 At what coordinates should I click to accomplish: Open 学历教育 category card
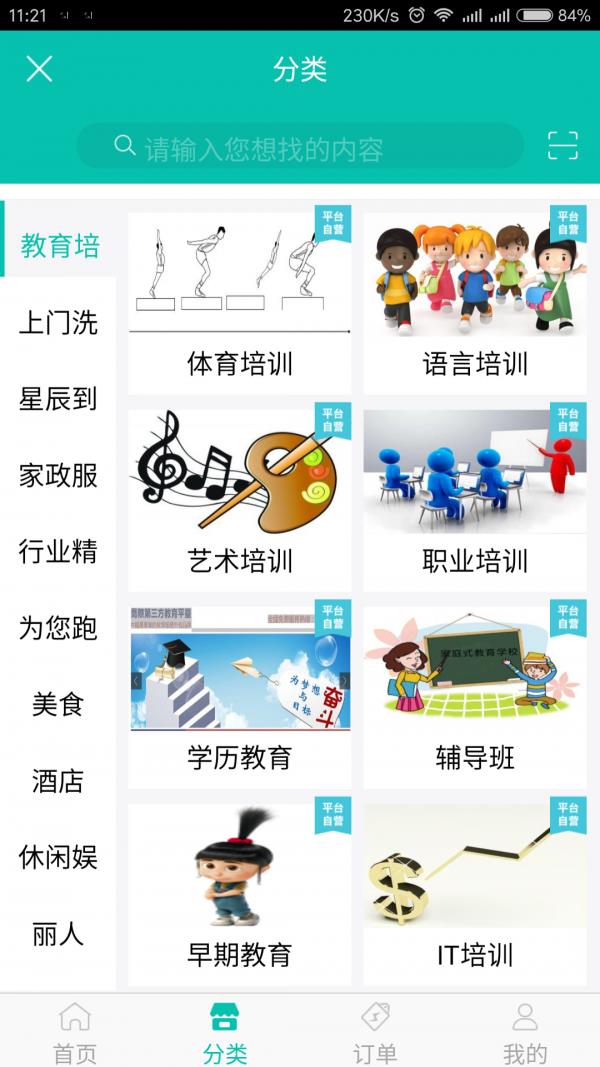240,696
